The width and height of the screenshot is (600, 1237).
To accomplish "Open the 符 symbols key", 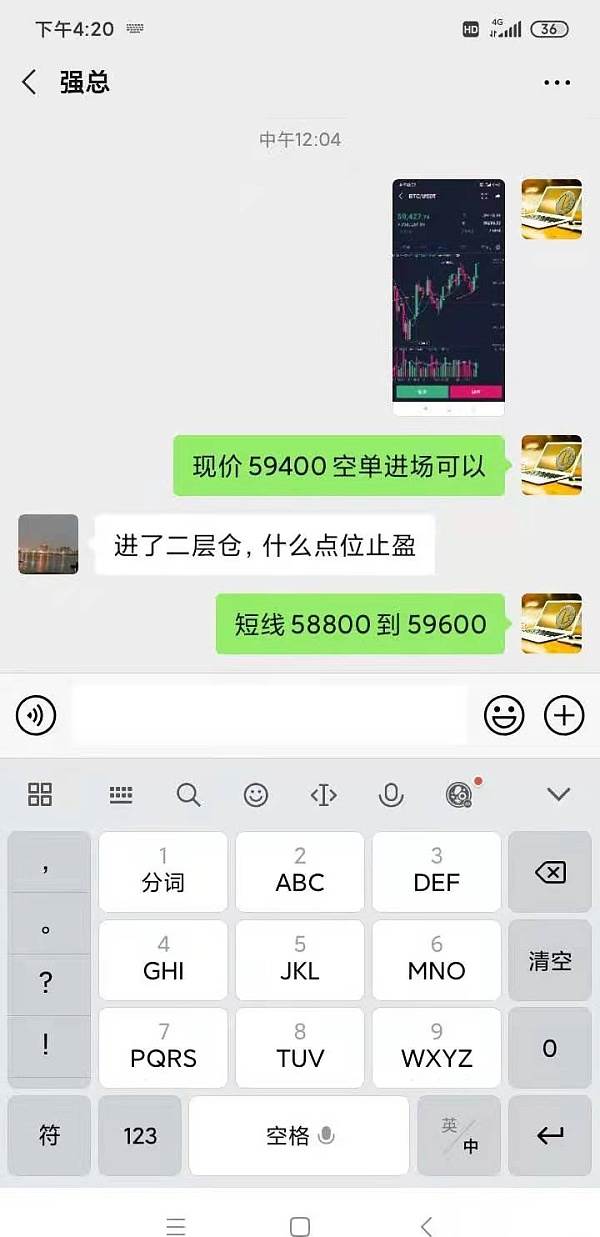I will (49, 1136).
